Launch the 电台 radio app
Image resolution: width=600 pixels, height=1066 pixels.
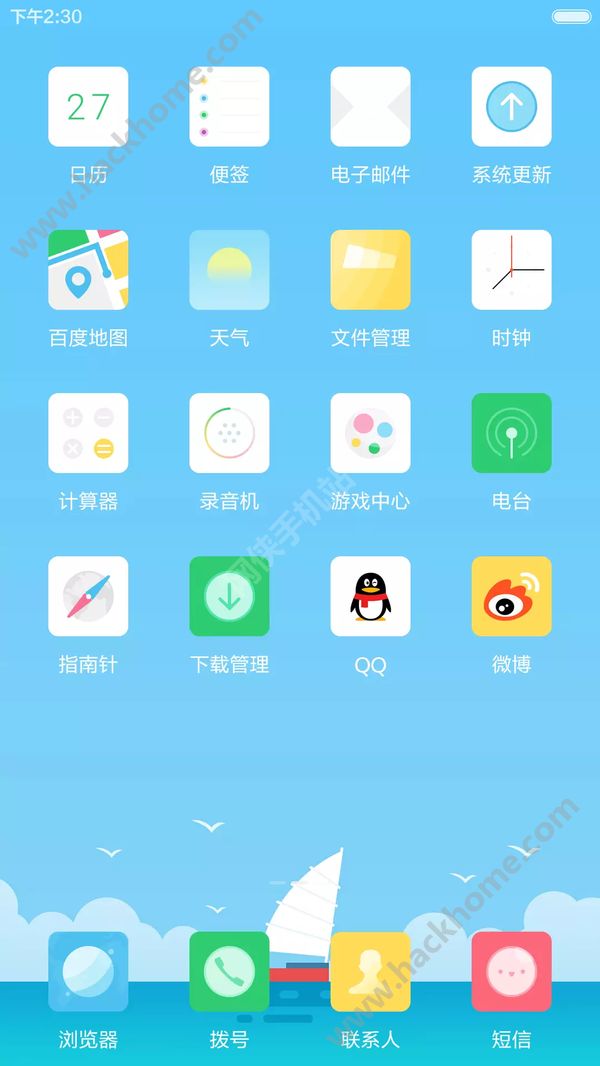point(511,433)
